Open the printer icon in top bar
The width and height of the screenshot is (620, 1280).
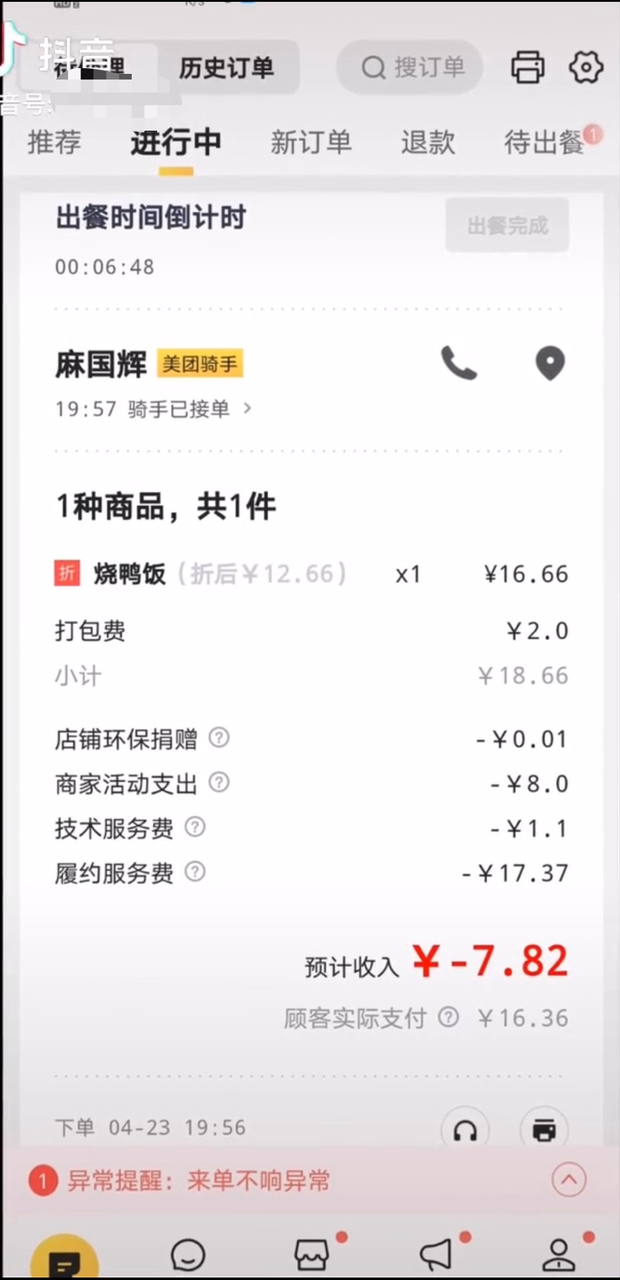[528, 67]
